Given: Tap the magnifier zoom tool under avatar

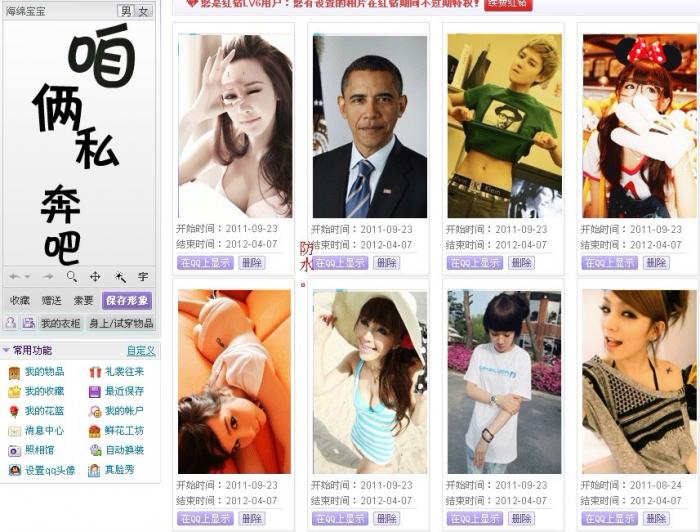Looking at the screenshot, I should [71, 276].
